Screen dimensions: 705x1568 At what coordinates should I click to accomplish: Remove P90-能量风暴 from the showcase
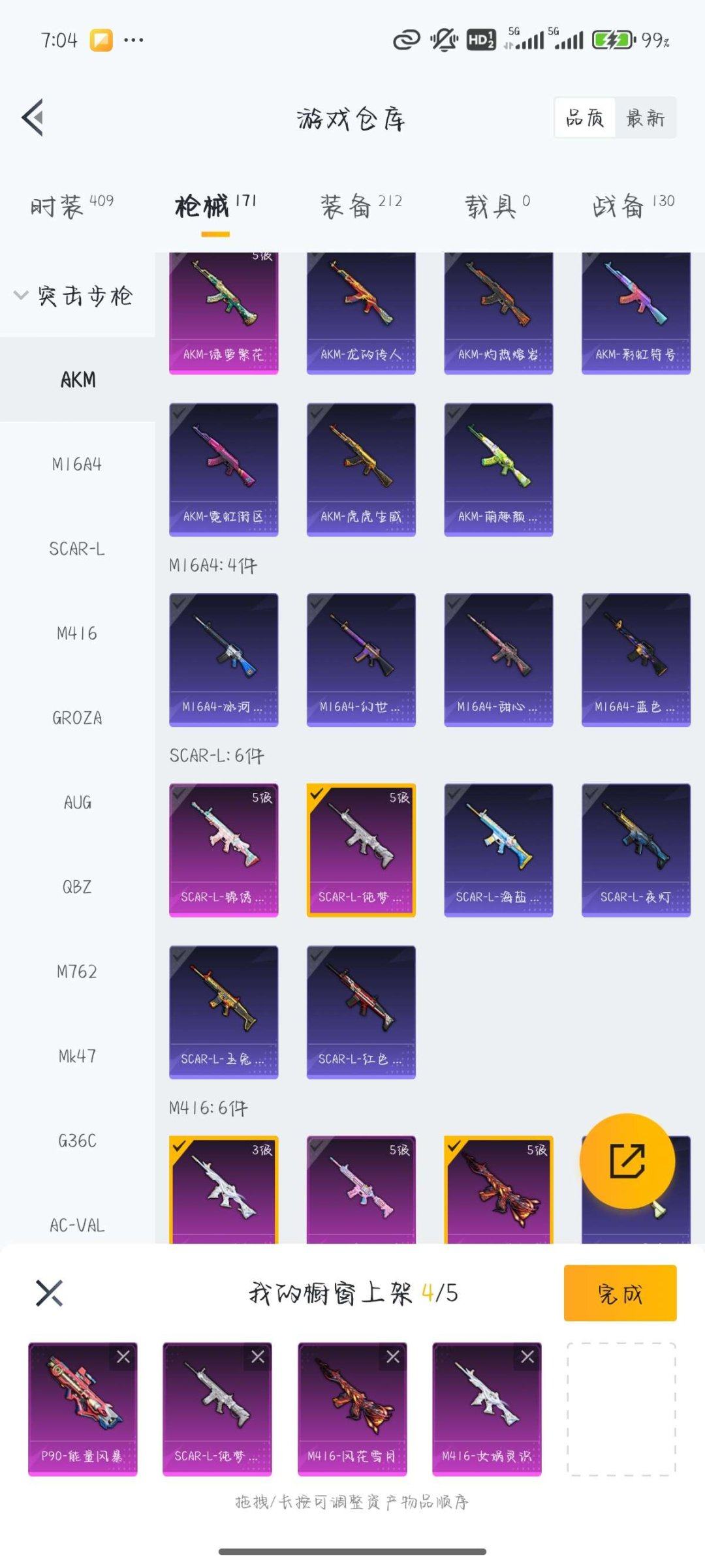123,1357
